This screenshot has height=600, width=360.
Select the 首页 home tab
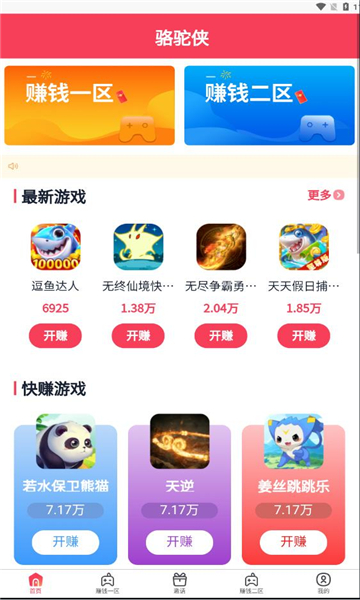click(x=36, y=584)
